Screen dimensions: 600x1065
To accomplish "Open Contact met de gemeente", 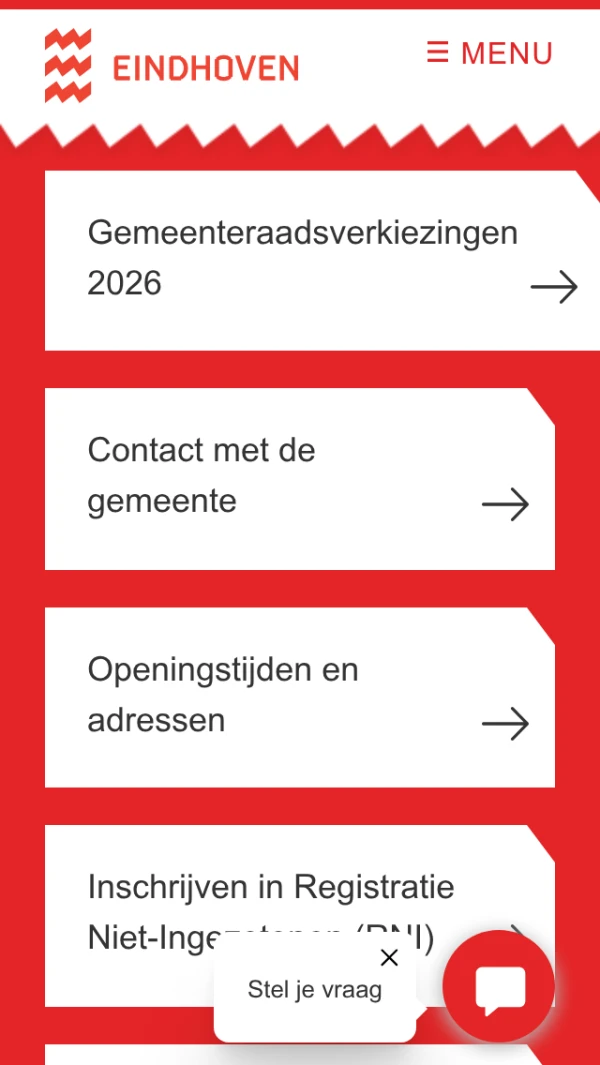I will pyautogui.click(x=300, y=478).
